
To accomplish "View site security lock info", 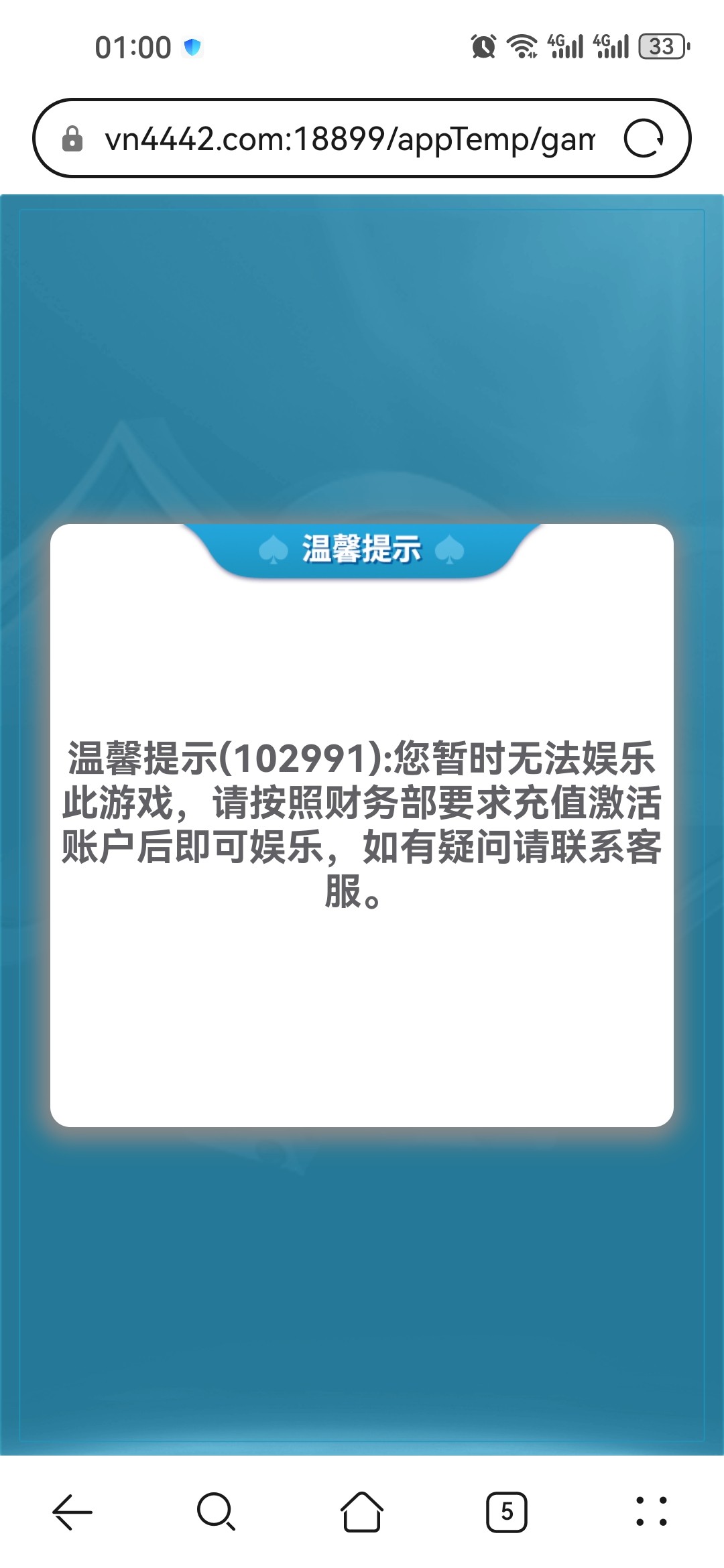I will (x=72, y=139).
